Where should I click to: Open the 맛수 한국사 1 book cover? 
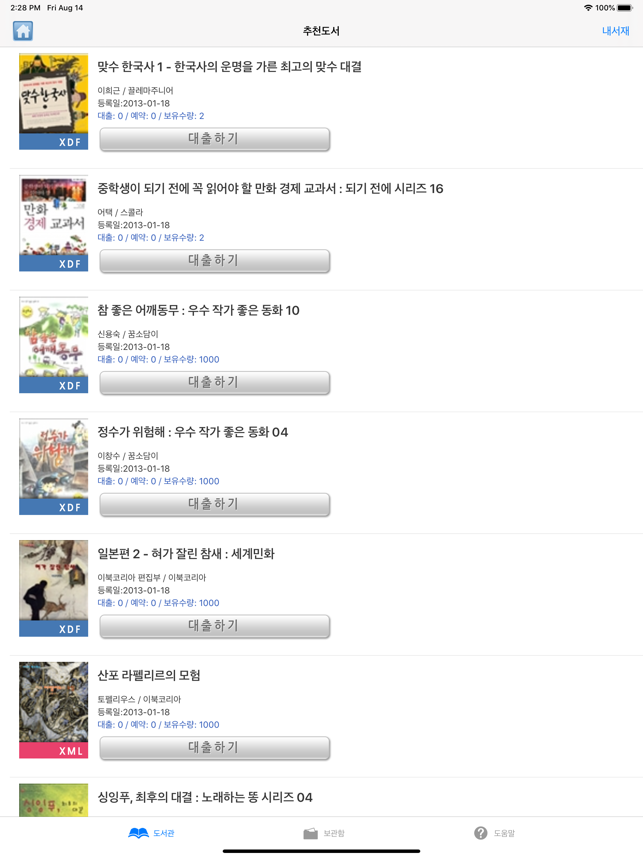[53, 101]
